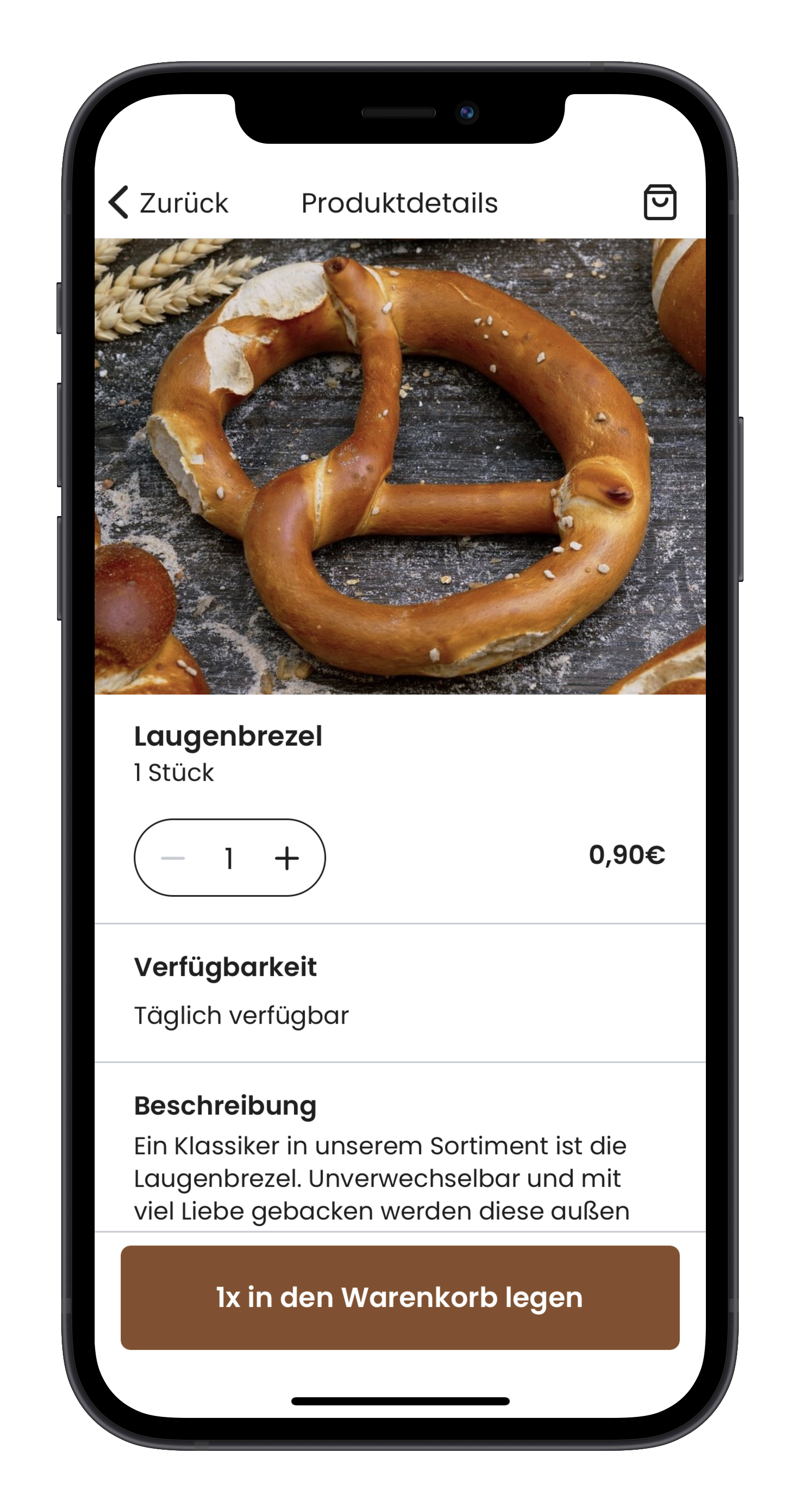
Task: Select the Täglich verfügbar availability text
Action: (242, 1013)
